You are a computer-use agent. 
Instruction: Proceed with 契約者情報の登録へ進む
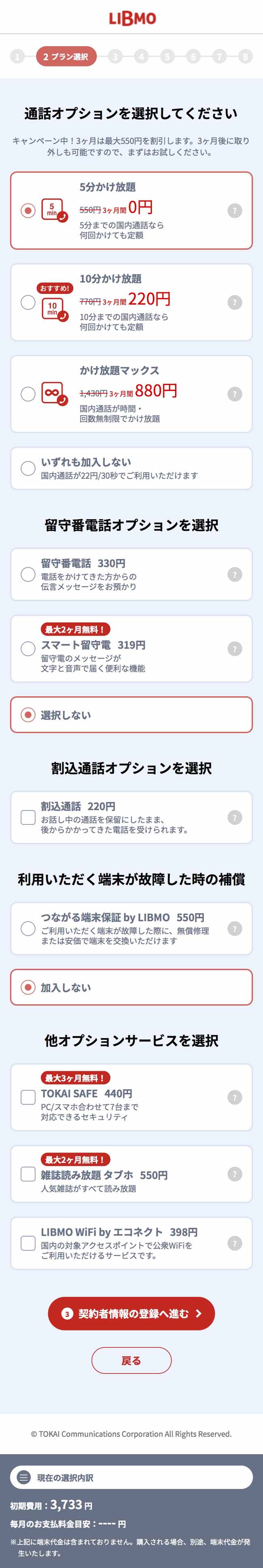[131, 1313]
